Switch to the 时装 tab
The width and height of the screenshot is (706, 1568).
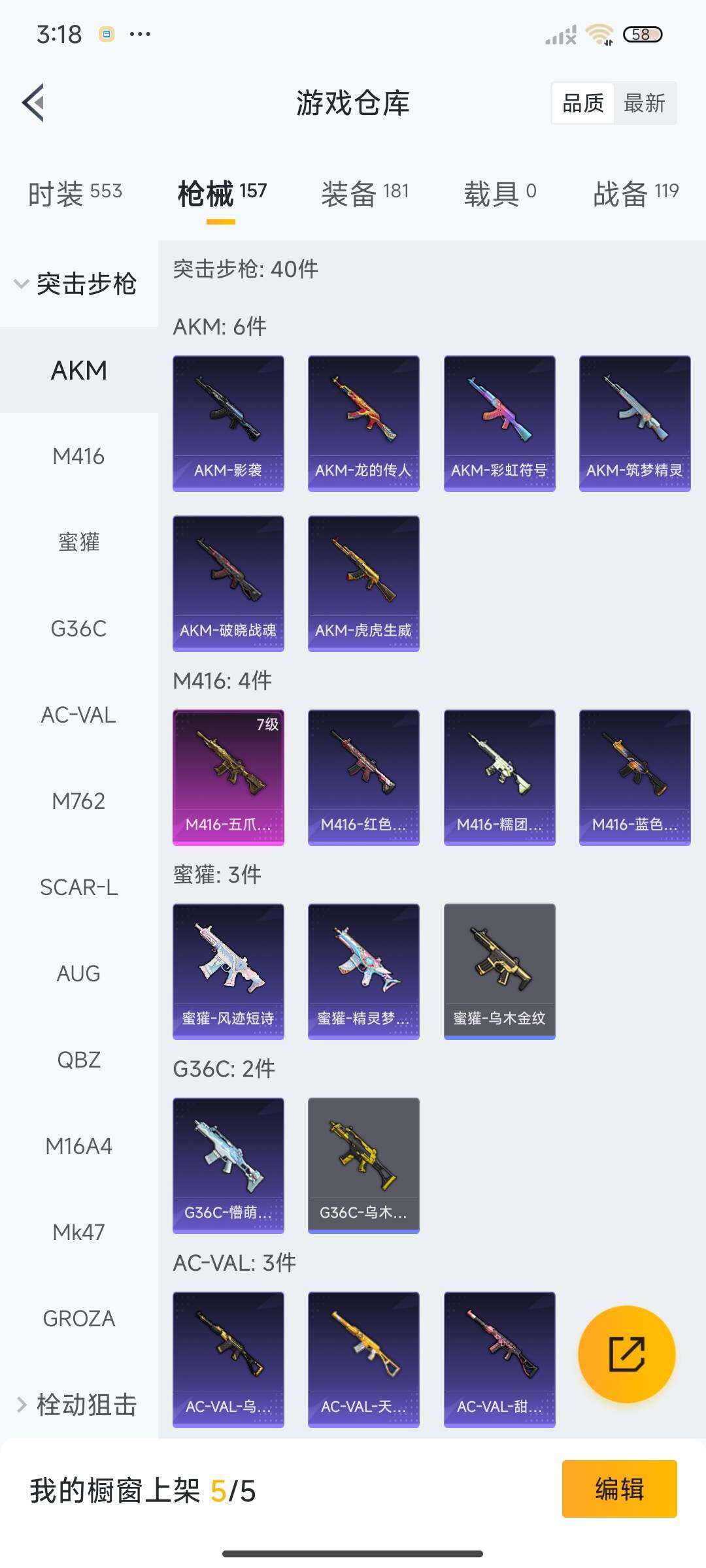(75, 193)
